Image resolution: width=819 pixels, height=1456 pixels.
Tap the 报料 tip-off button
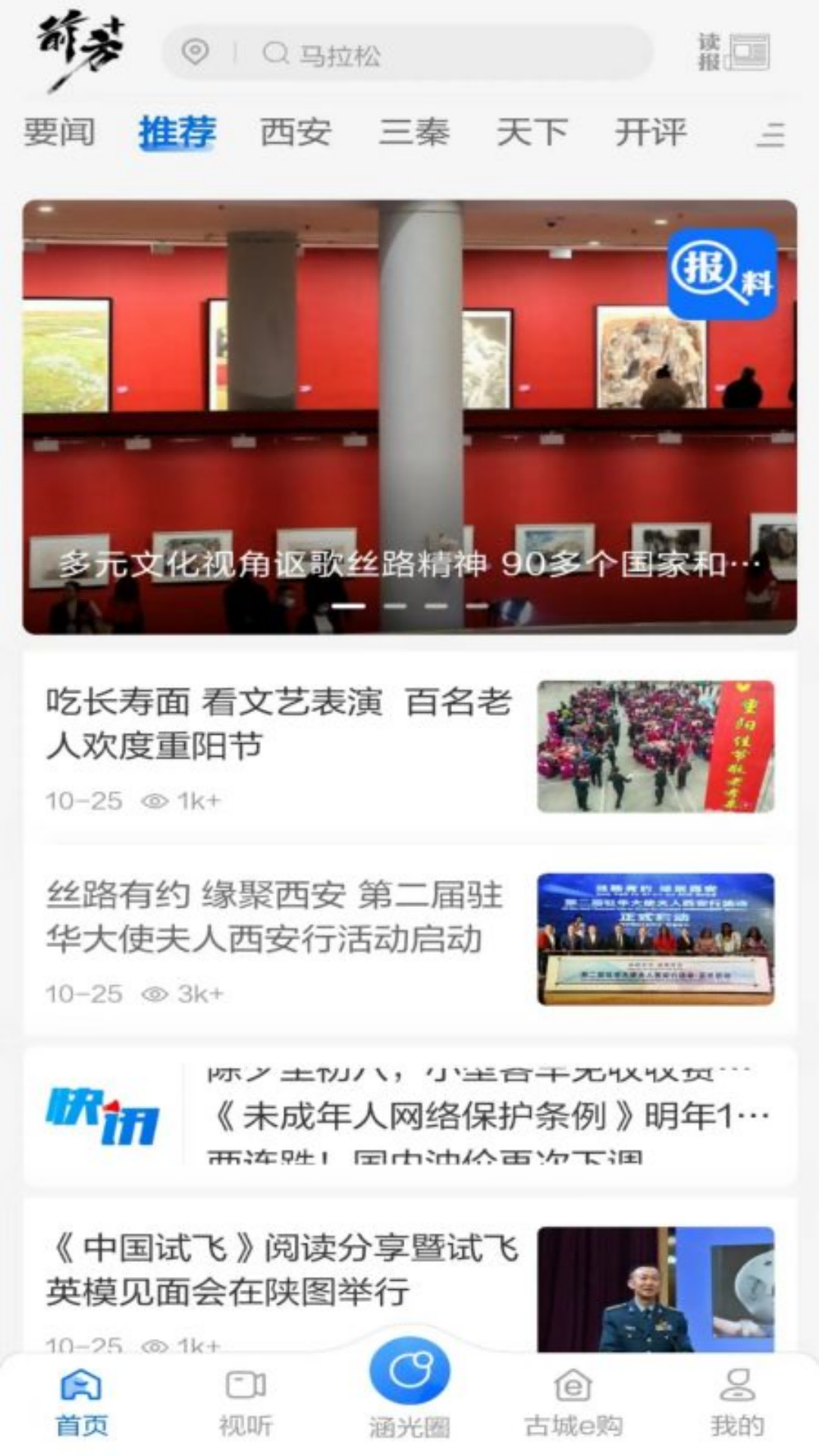pyautogui.click(x=722, y=274)
